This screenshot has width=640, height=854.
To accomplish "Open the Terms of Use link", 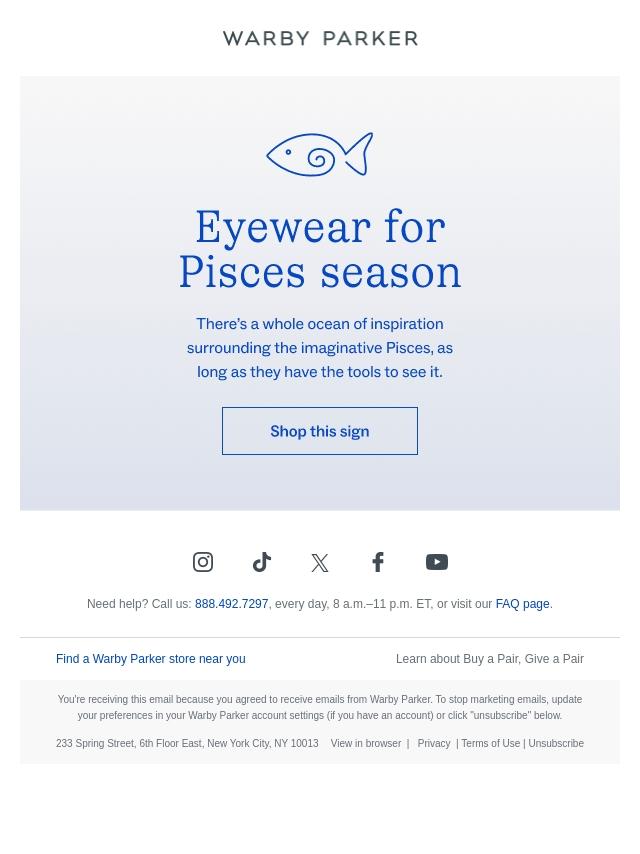I will [490, 744].
